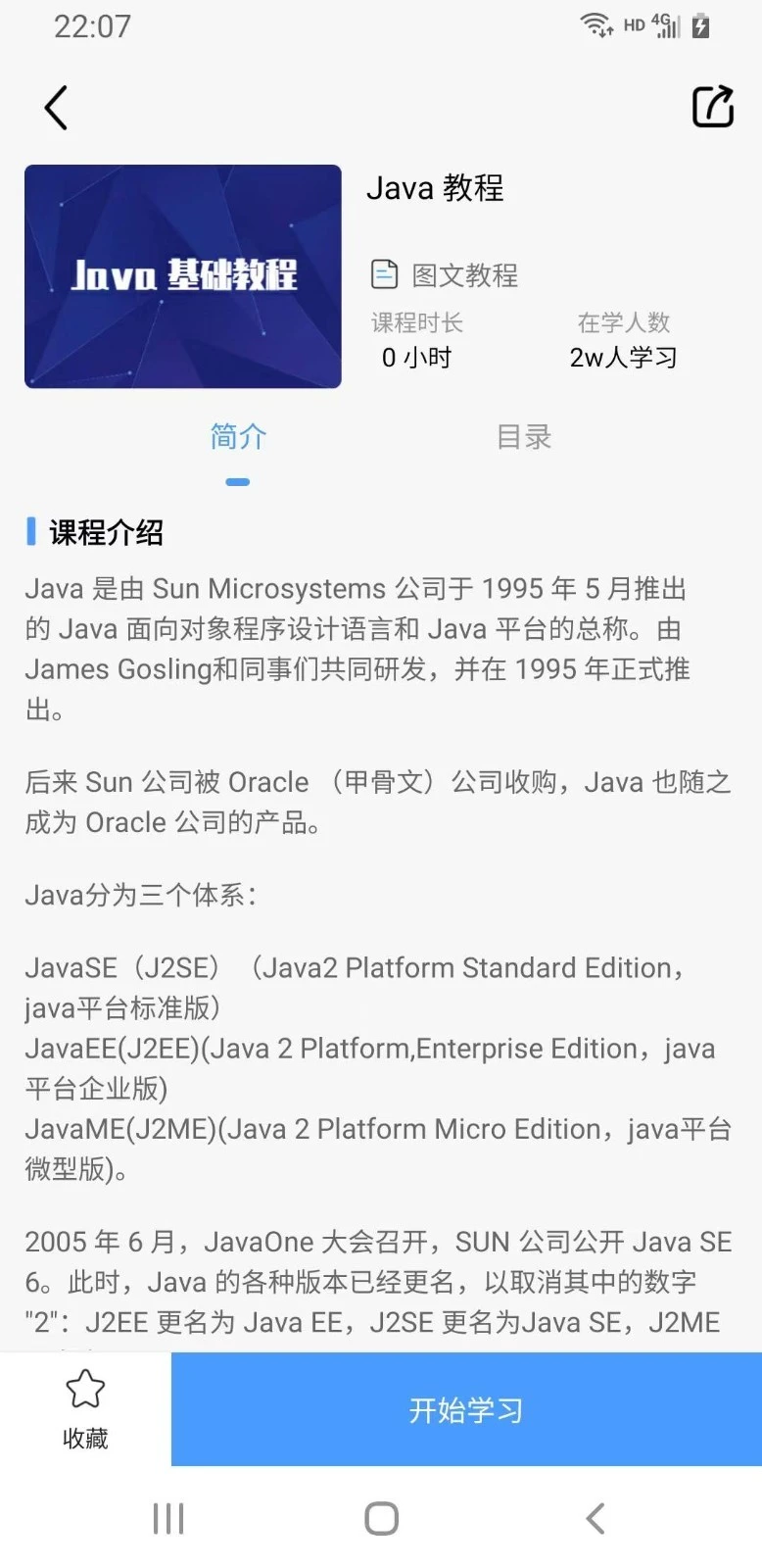This screenshot has width=762, height=1568.
Task: Tap 开始学习 to start learning
Action: click(x=465, y=1409)
